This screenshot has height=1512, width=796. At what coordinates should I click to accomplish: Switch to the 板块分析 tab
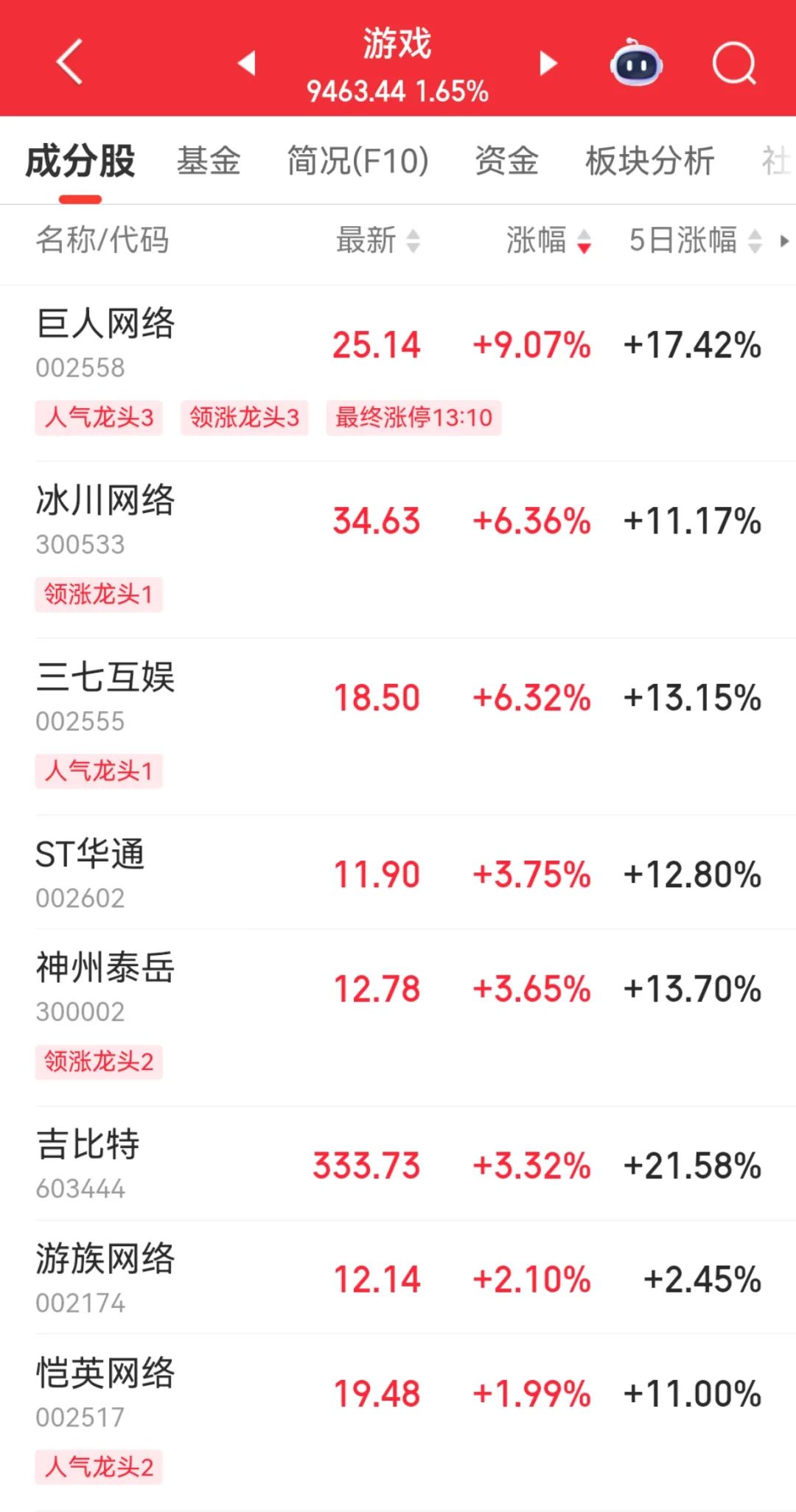649,161
